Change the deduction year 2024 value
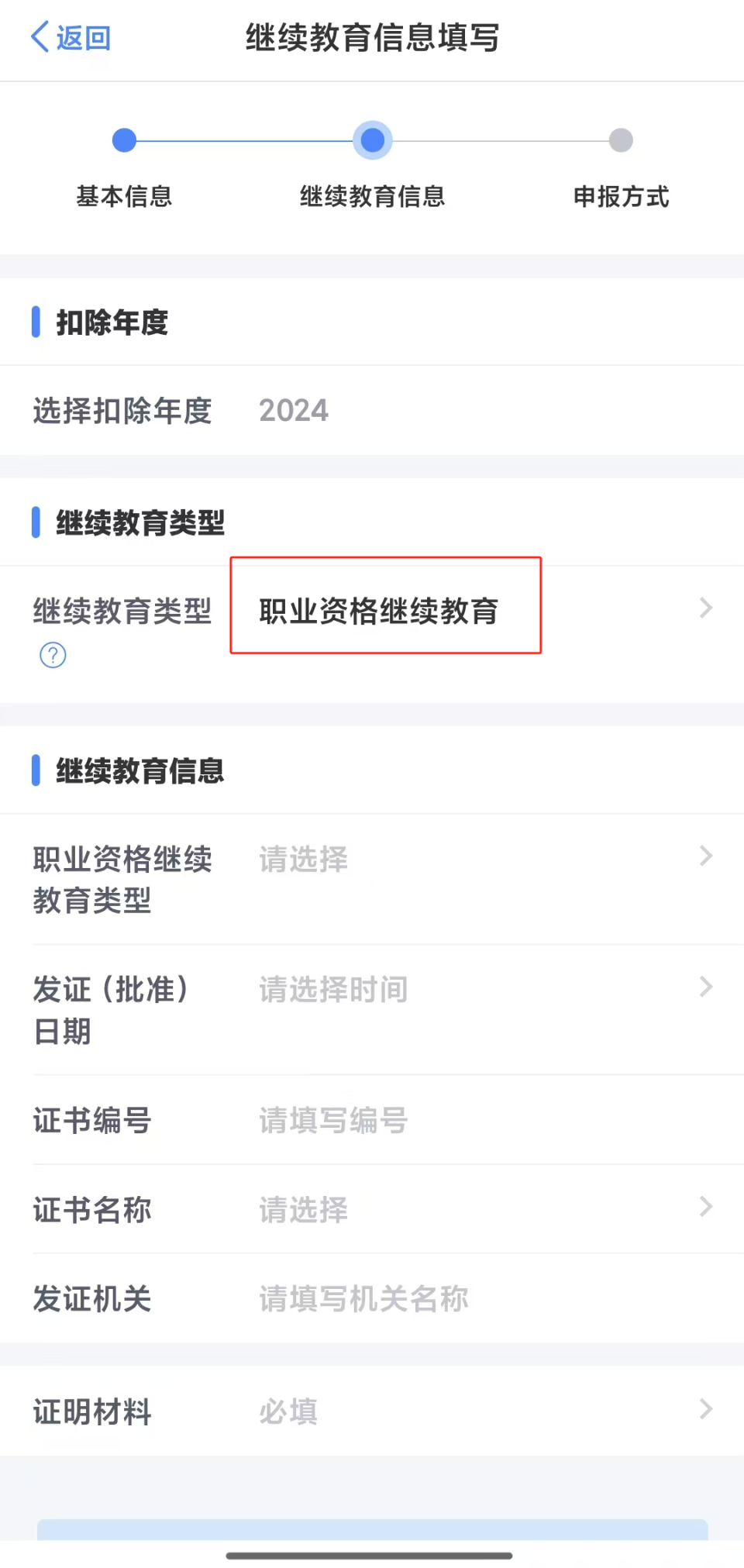This screenshot has height=1568, width=744. click(x=293, y=410)
